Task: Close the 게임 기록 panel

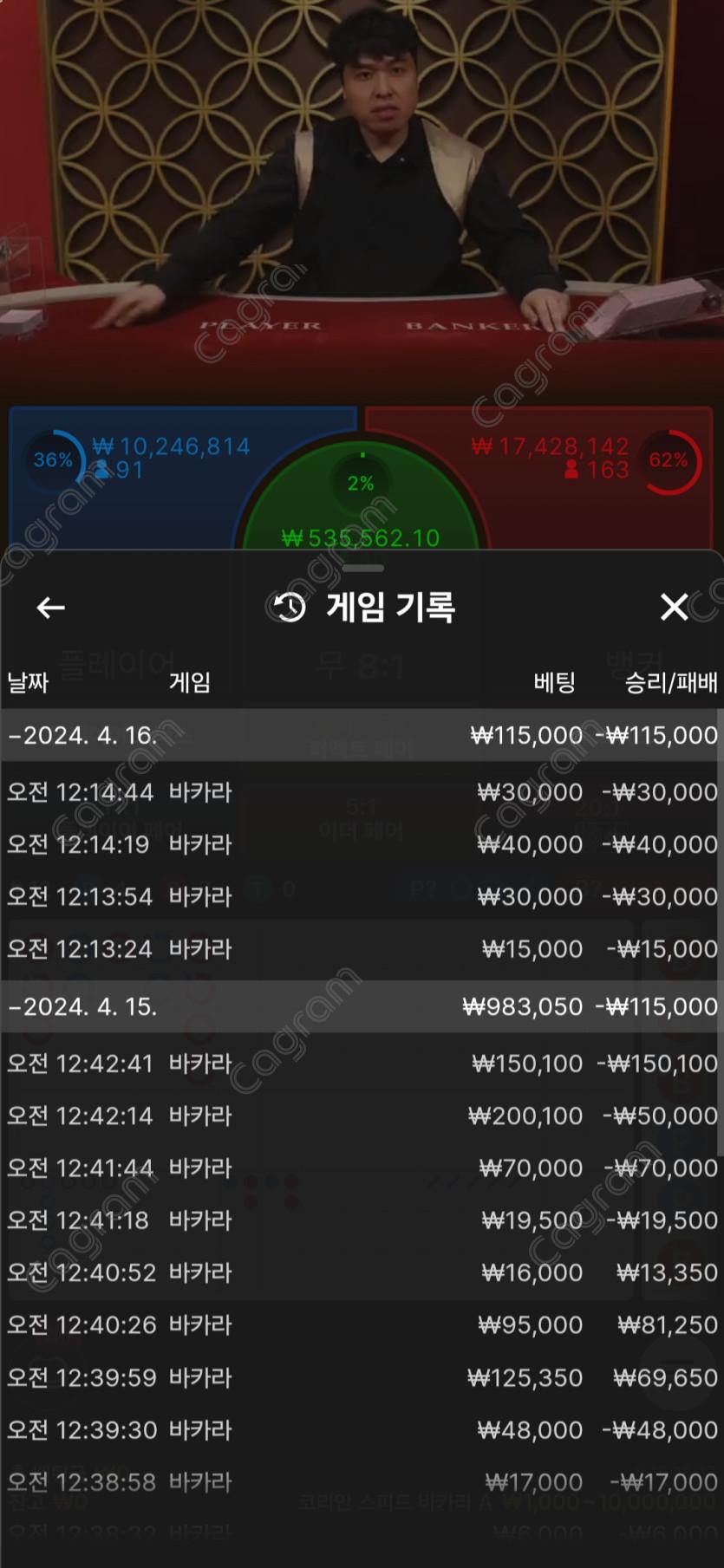Action: (674, 607)
